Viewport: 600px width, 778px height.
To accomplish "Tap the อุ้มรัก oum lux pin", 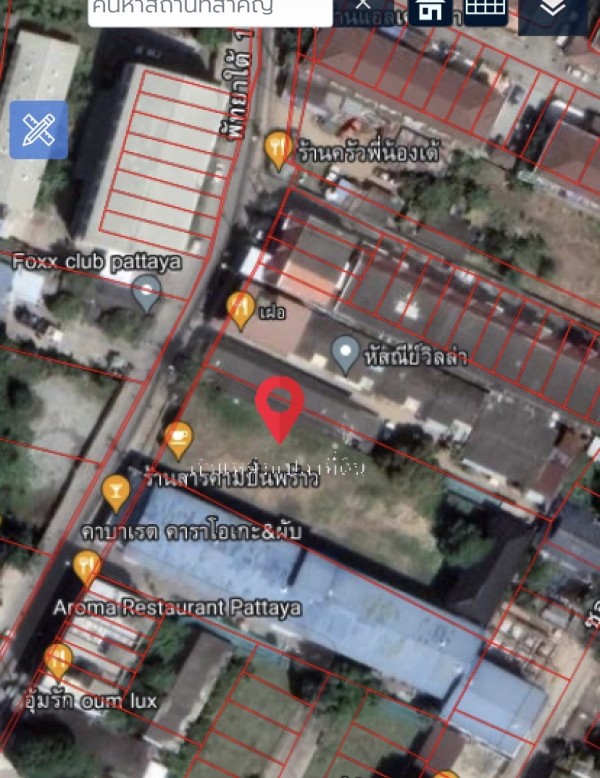I will [x=58, y=660].
